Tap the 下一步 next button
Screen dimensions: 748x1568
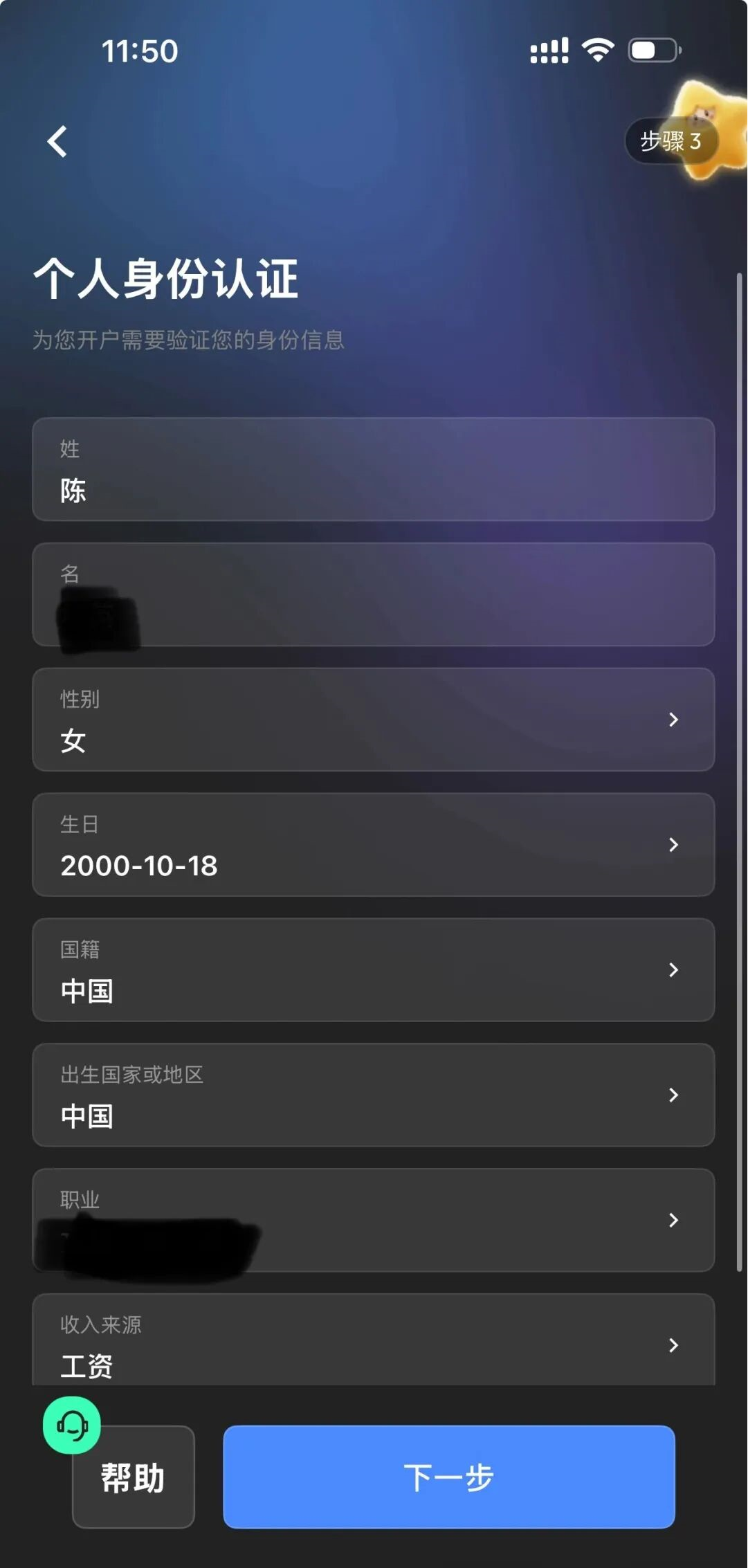[449, 1477]
